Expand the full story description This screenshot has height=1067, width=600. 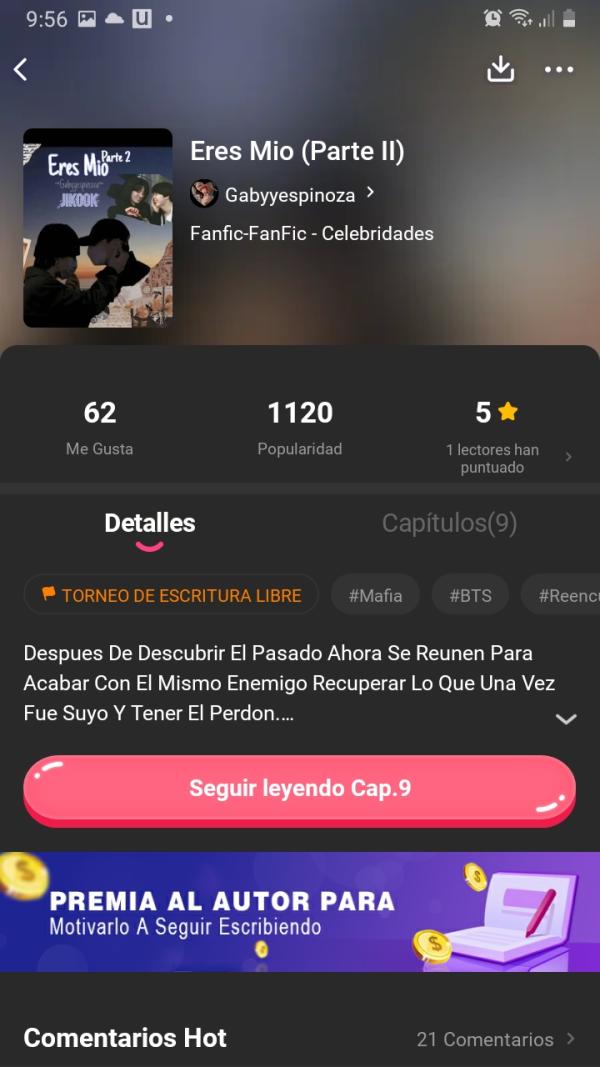[x=566, y=718]
